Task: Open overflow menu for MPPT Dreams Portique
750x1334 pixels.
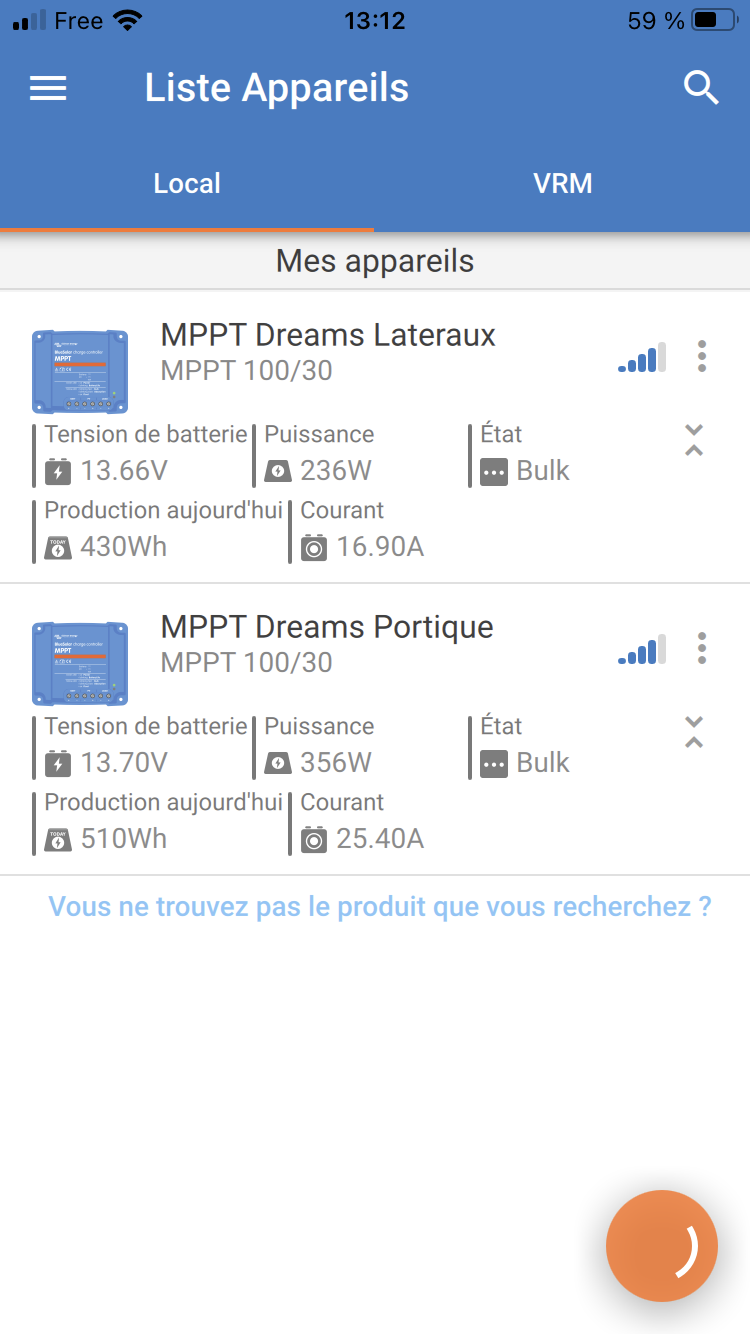Action: [702, 648]
